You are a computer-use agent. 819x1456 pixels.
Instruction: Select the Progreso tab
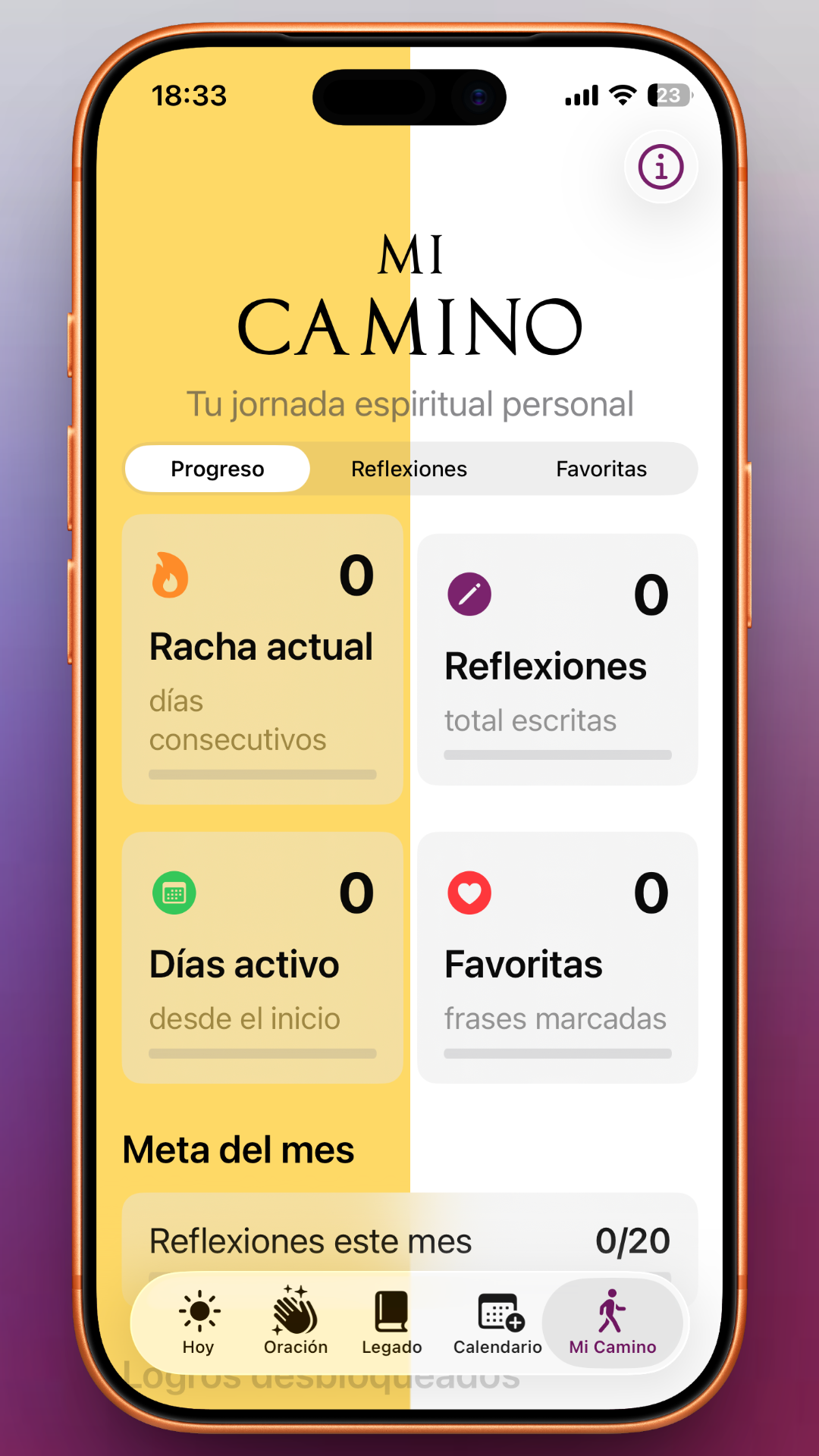pos(217,469)
